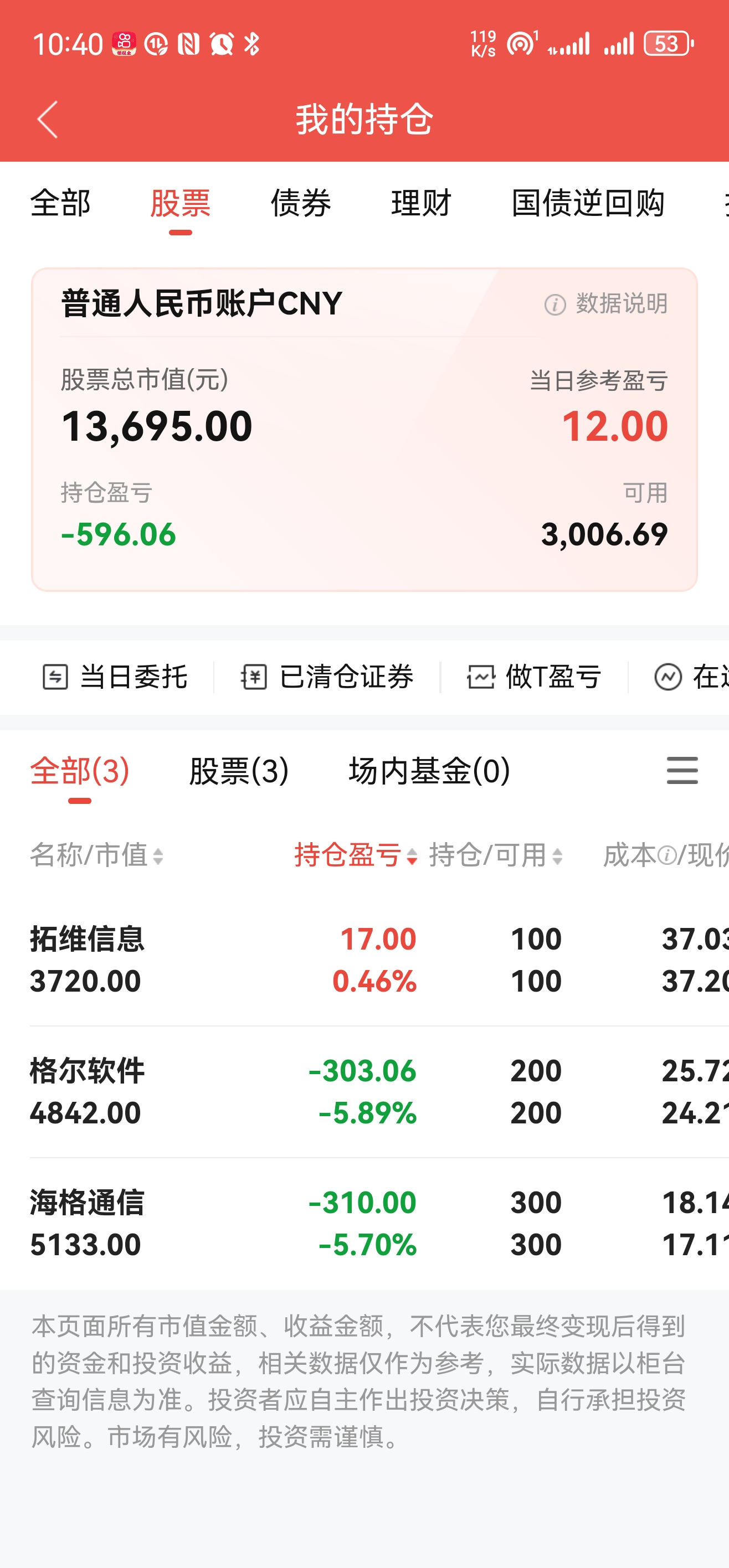This screenshot has width=729, height=1568.
Task: Open the 拓维信息 holding details
Action: pos(87,960)
